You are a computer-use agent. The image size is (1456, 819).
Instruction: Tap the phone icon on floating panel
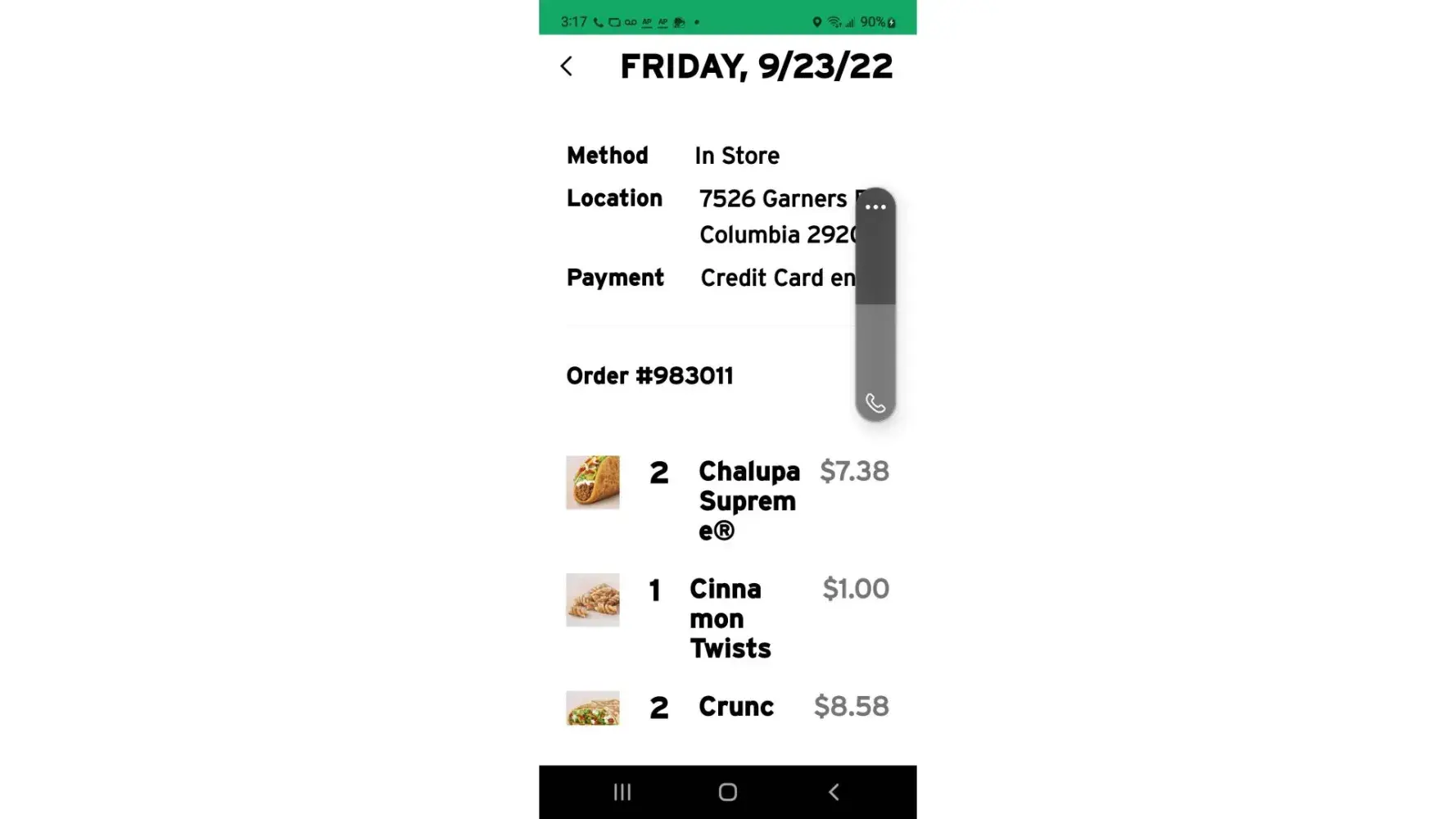coord(875,403)
